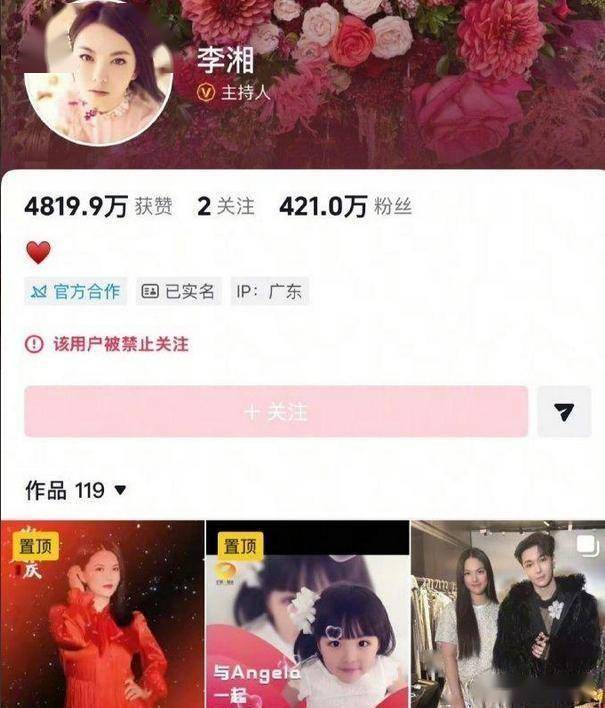Open the video of two people posing

point(508,615)
